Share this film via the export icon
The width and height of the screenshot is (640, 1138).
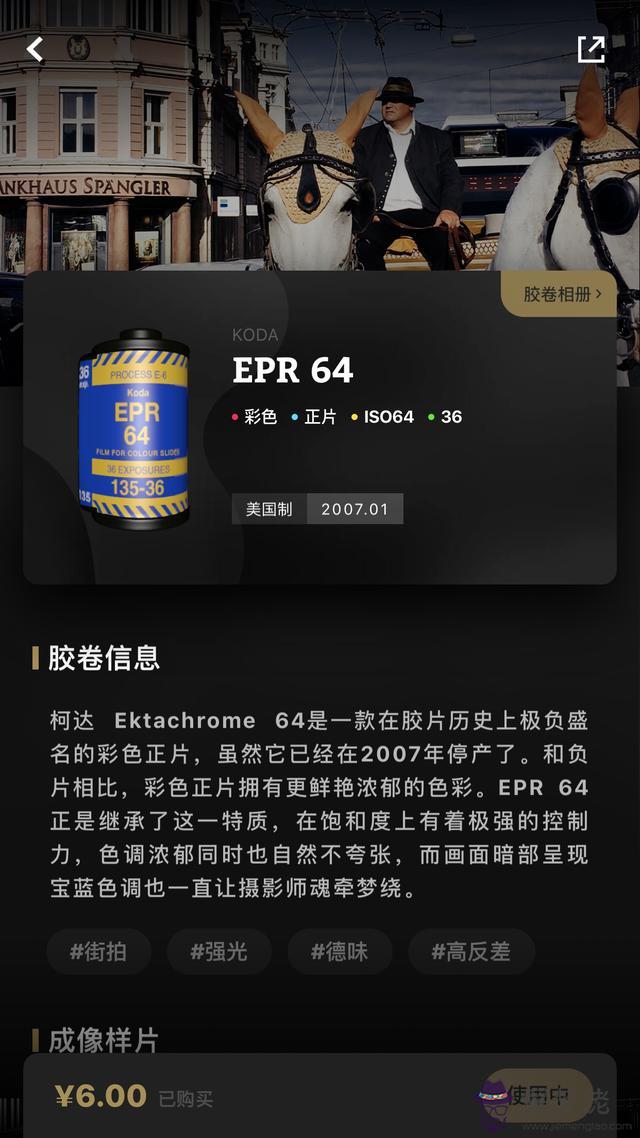[591, 49]
